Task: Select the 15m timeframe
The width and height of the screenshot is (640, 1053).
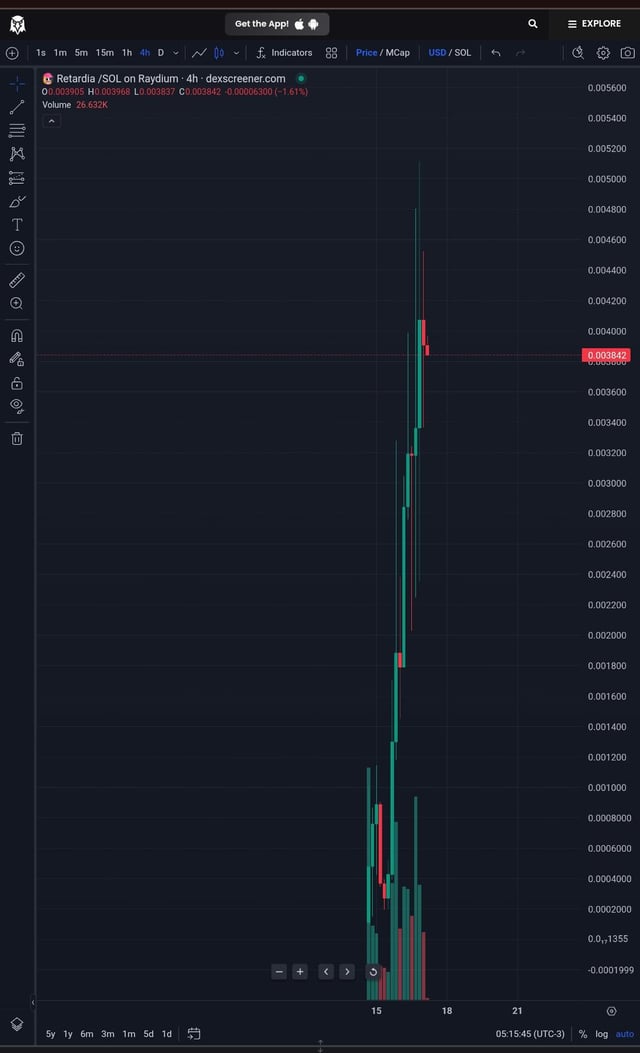Action: click(x=104, y=53)
